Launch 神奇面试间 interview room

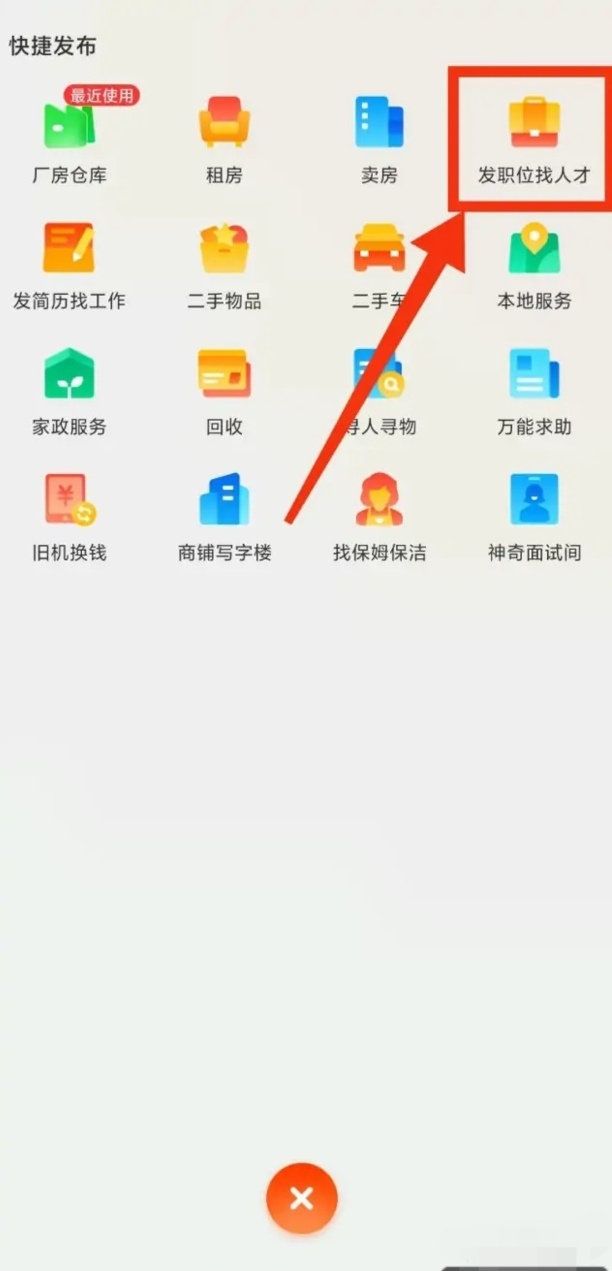pos(534,502)
